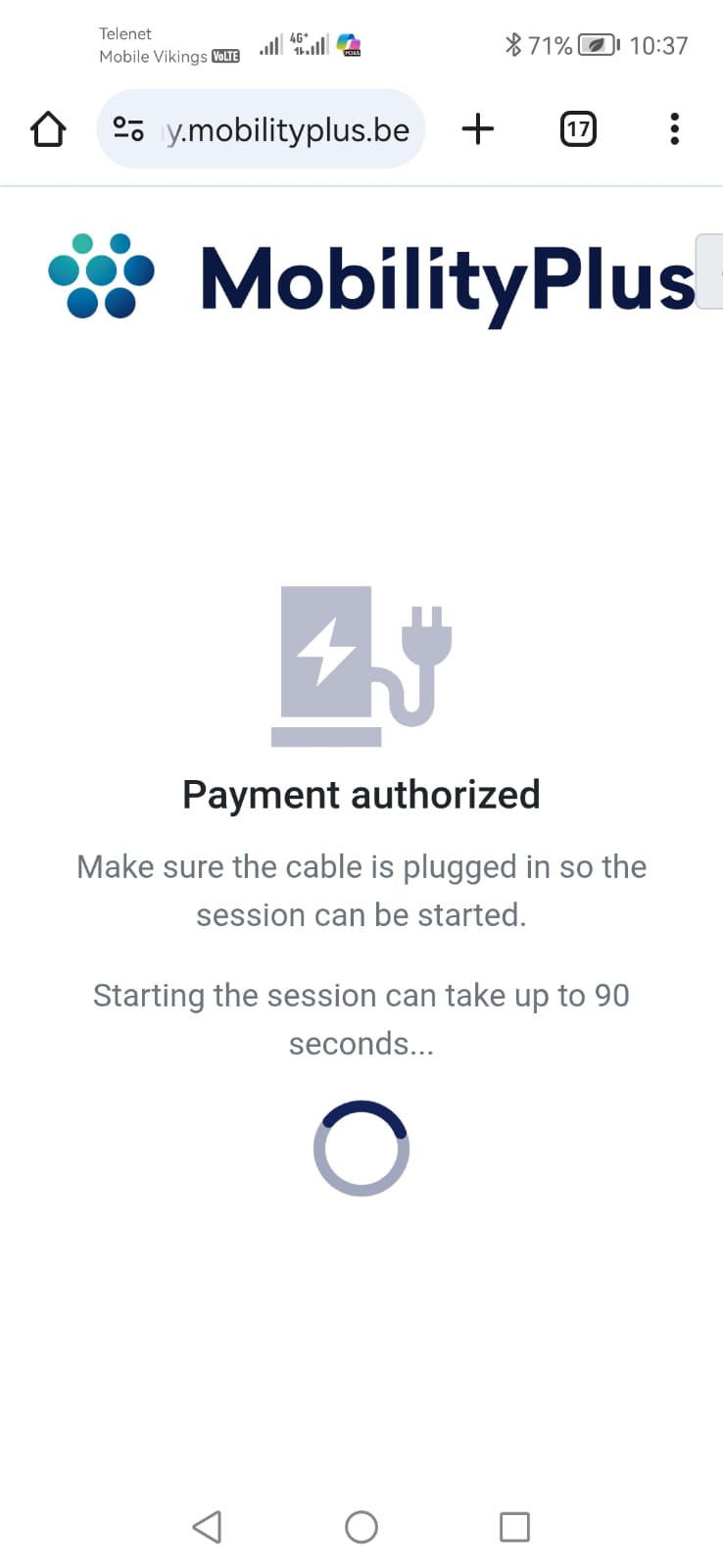Open site settings icon in address bar
The width and height of the screenshot is (723, 1568).
(x=128, y=129)
